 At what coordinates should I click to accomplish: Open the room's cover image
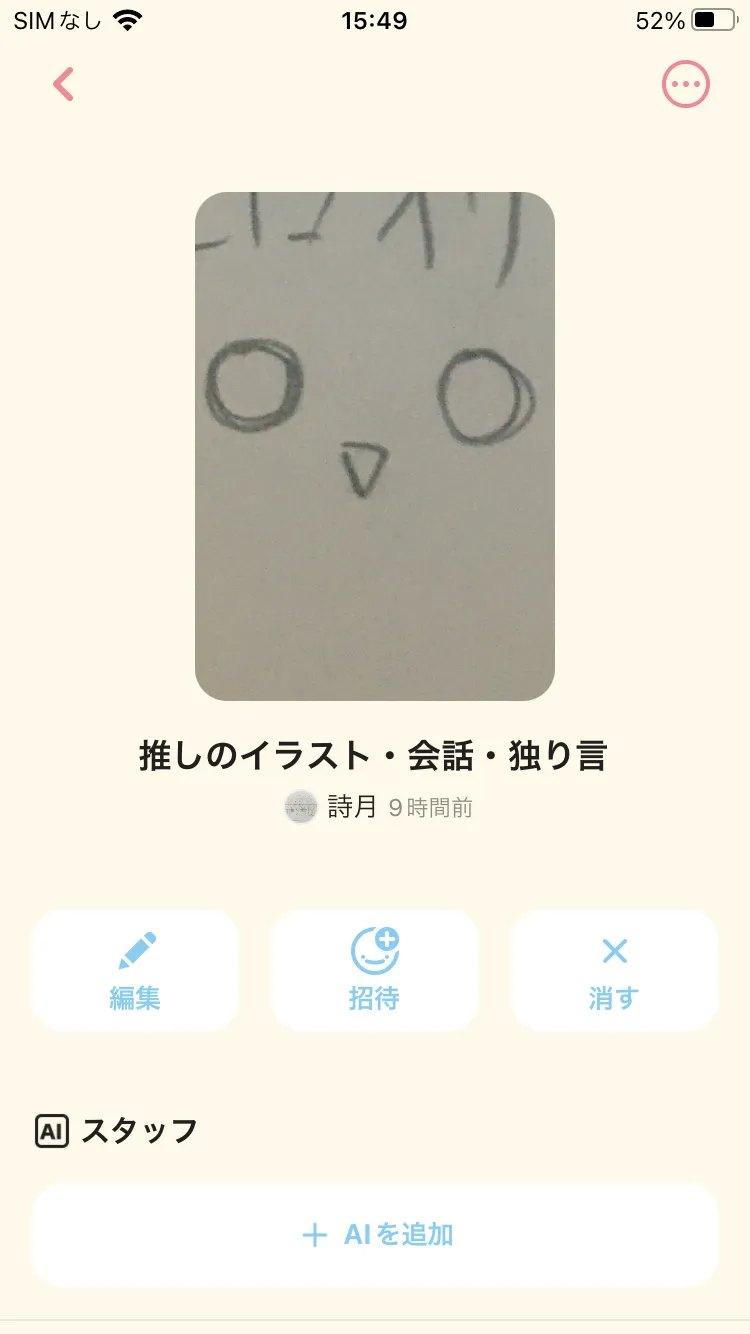pos(375,446)
